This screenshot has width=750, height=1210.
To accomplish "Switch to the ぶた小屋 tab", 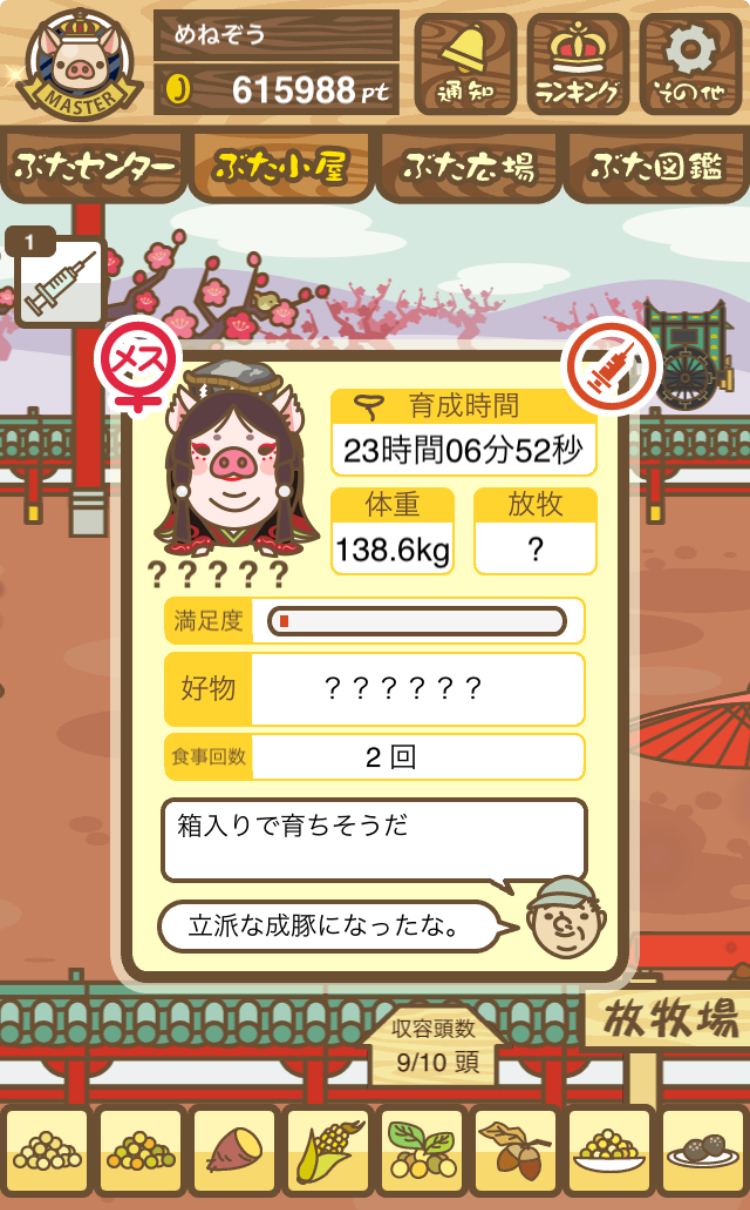I will tap(281, 166).
